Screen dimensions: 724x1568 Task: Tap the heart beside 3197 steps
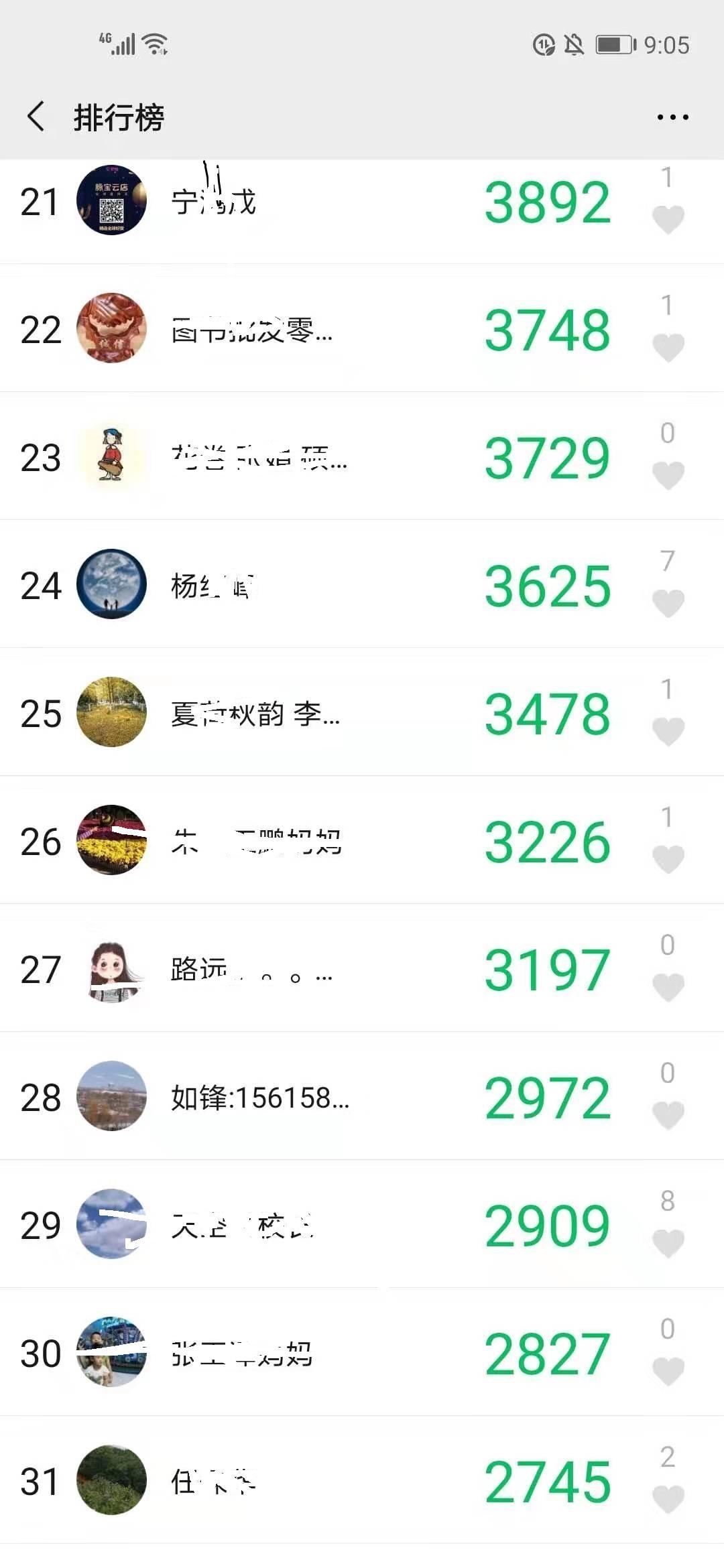(668, 987)
